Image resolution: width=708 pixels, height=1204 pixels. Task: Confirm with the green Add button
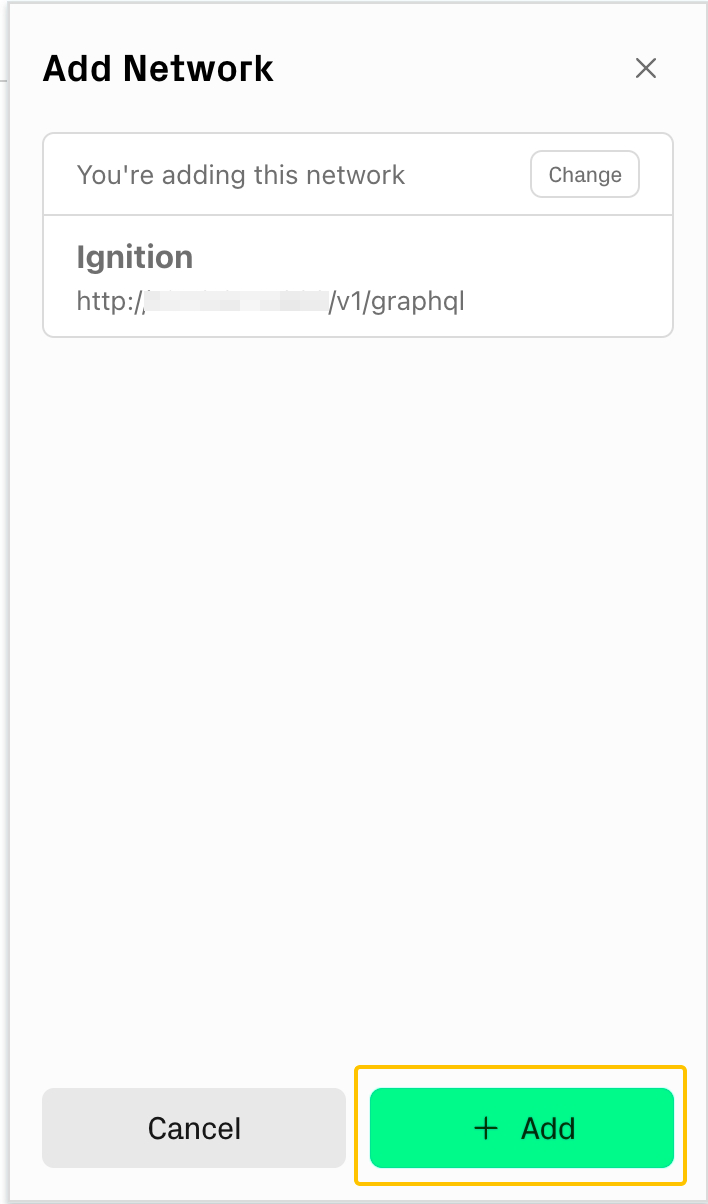tap(522, 1128)
